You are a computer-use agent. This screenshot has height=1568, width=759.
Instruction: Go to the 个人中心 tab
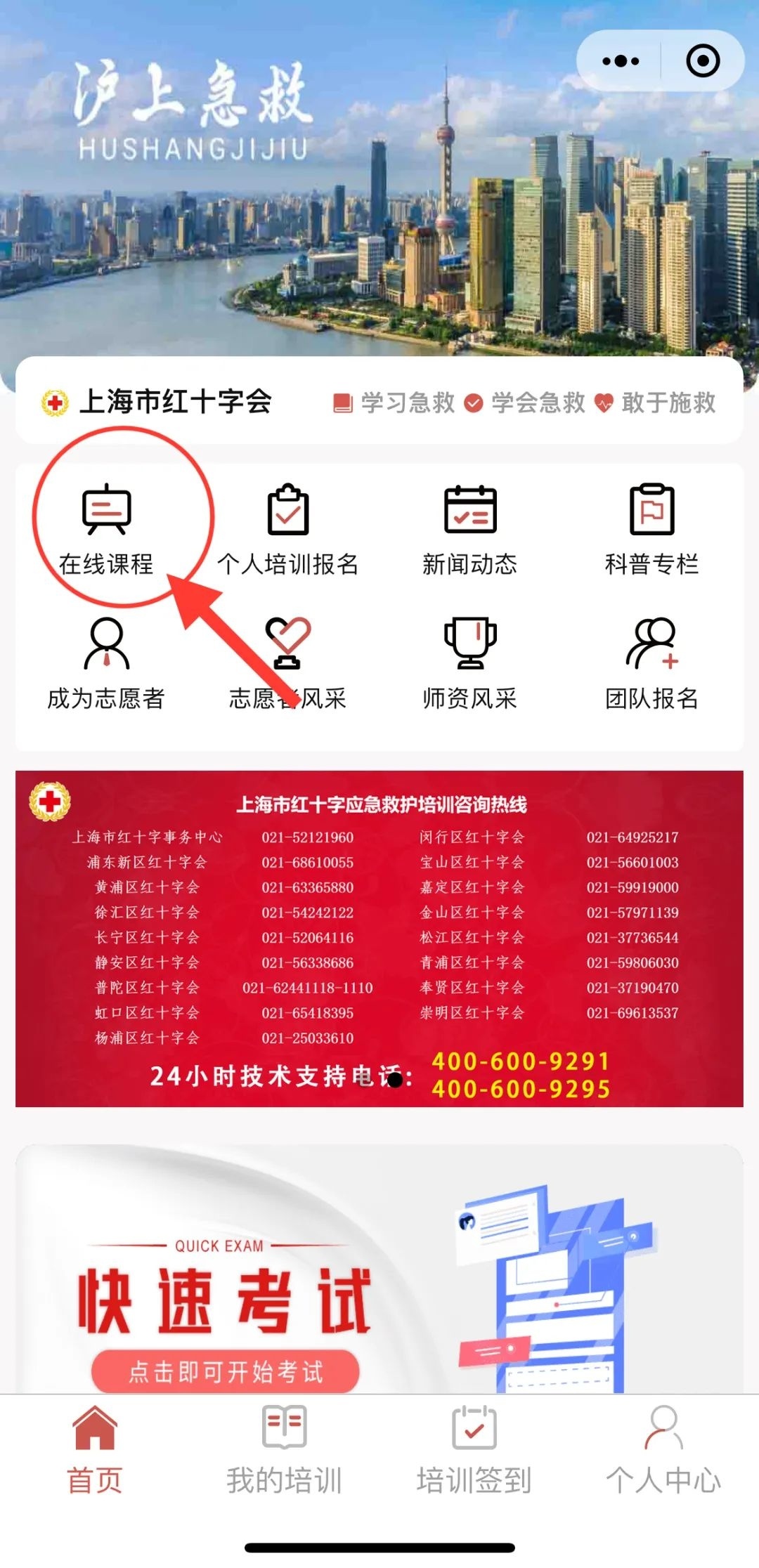tap(663, 1450)
